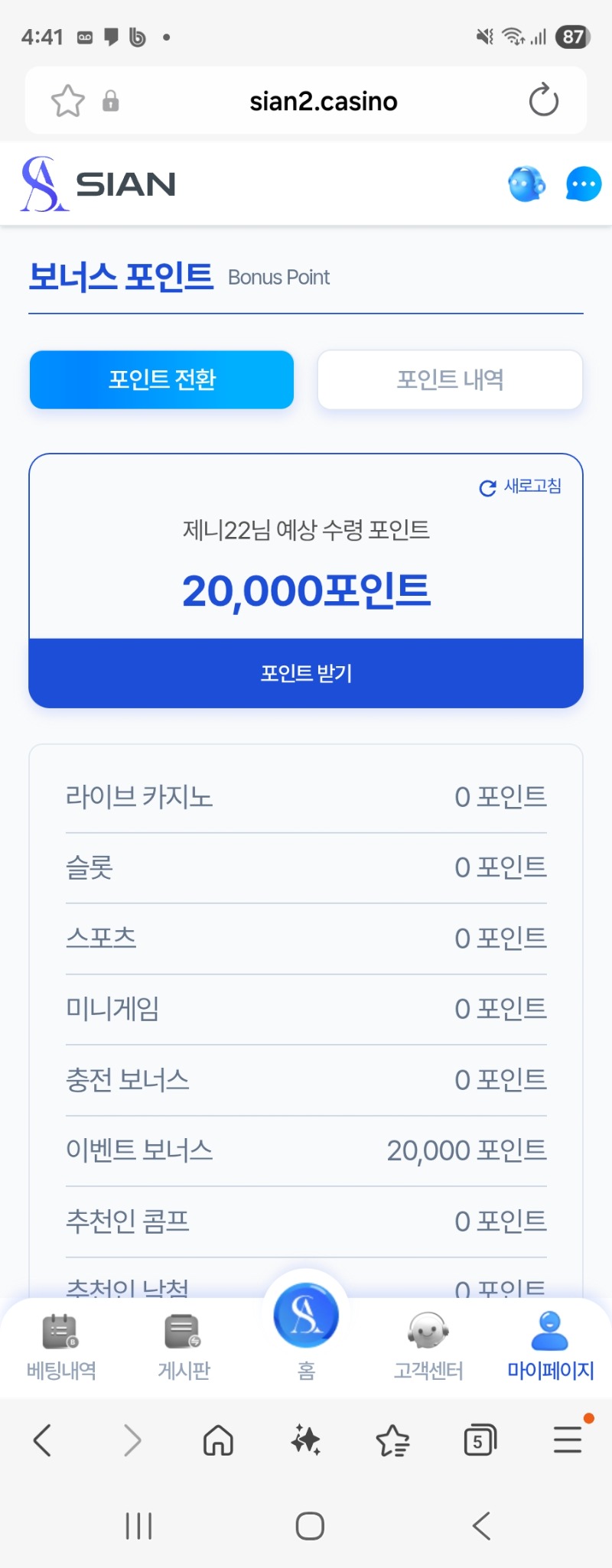
Task: Open 고객센터 customer support
Action: [428, 1346]
